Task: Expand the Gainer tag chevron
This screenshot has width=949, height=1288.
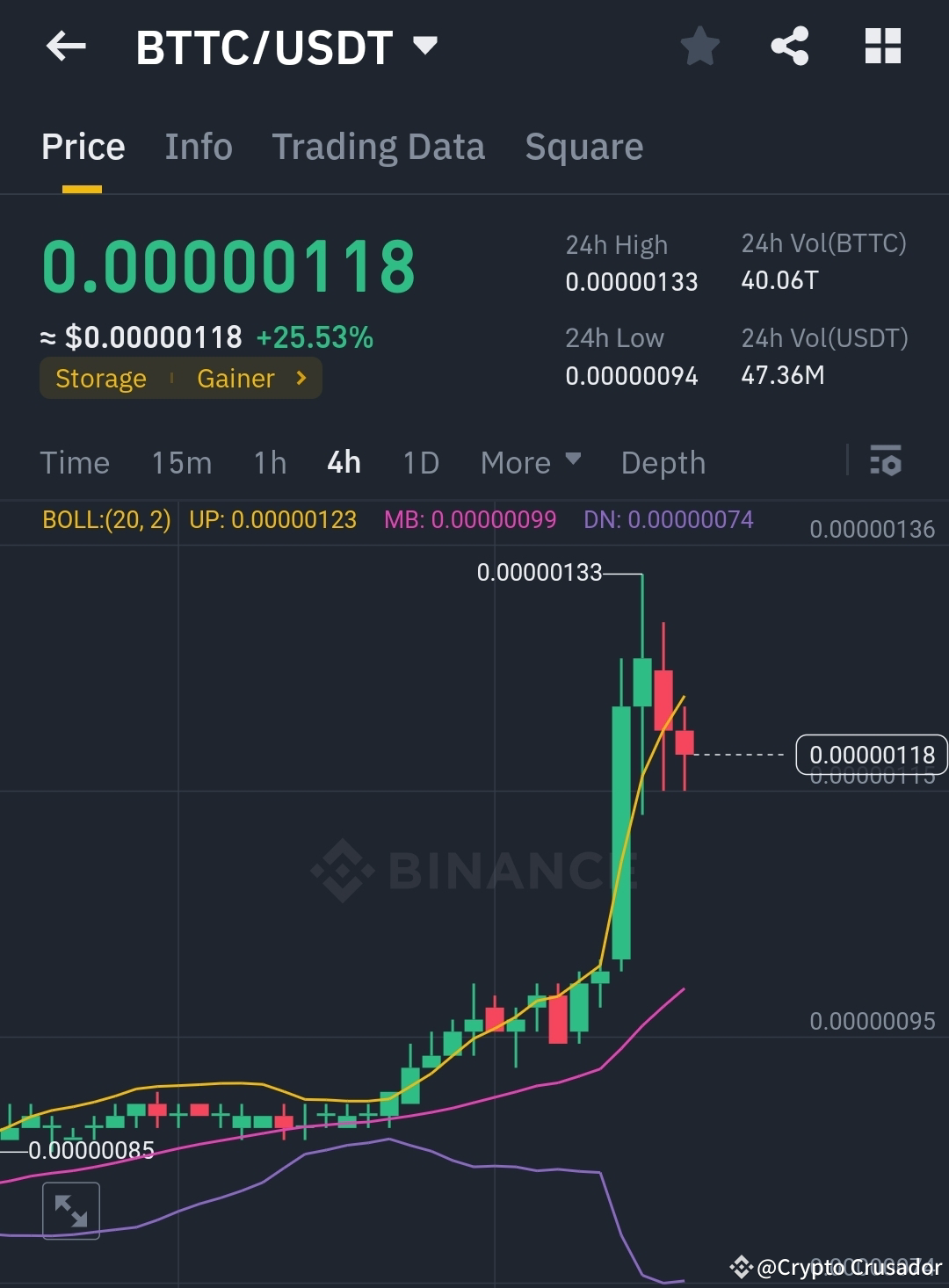Action: pyautogui.click(x=300, y=378)
